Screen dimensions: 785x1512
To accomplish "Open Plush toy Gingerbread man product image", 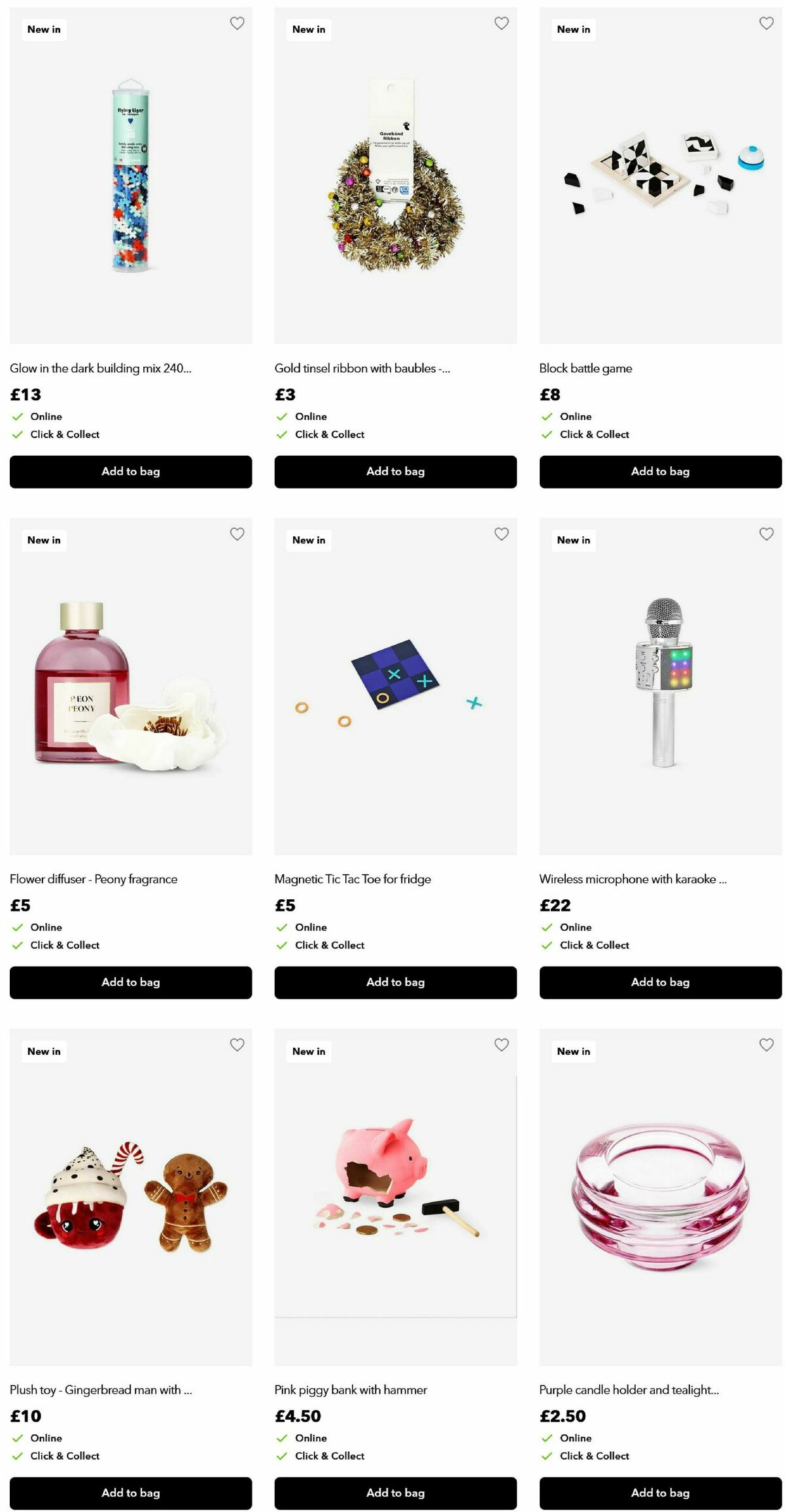I will pyautogui.click(x=130, y=1197).
